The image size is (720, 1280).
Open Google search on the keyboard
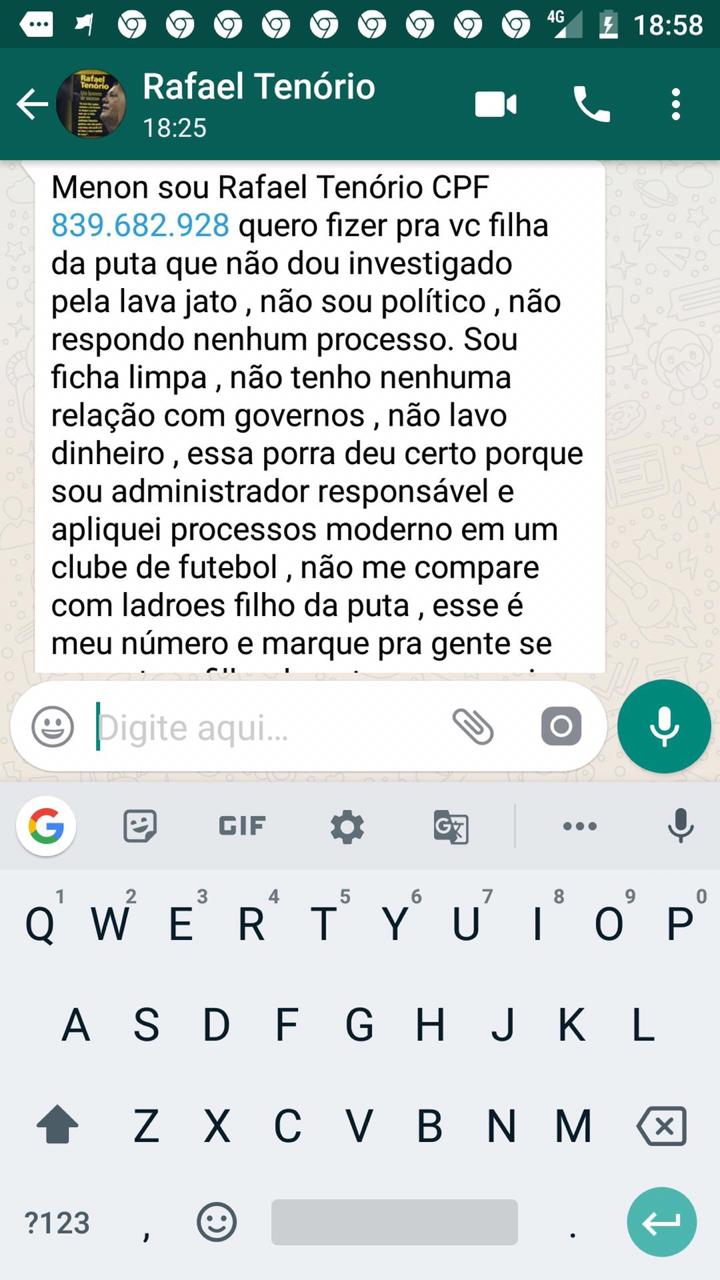[x=46, y=826]
